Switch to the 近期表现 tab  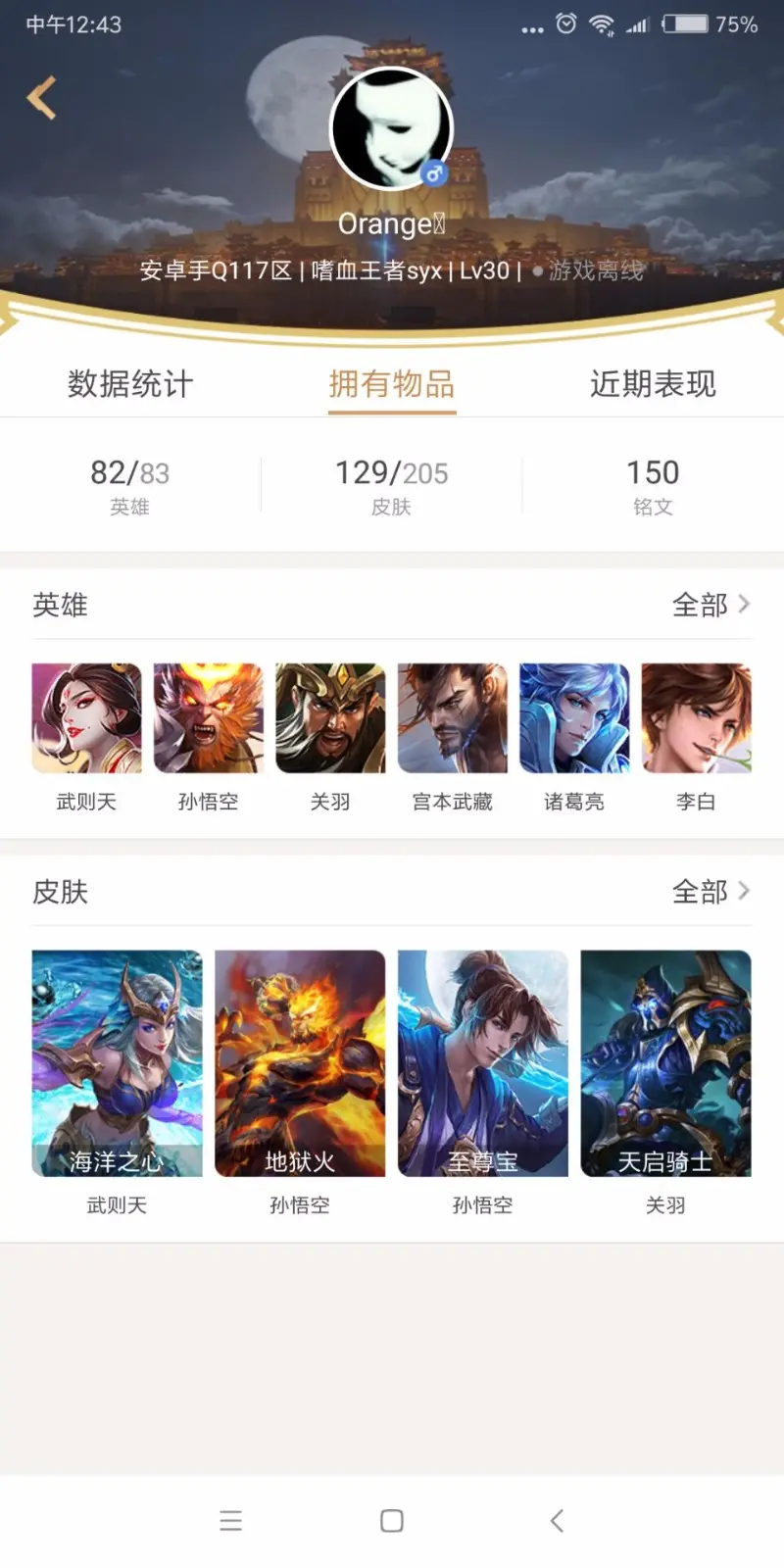pos(653,384)
